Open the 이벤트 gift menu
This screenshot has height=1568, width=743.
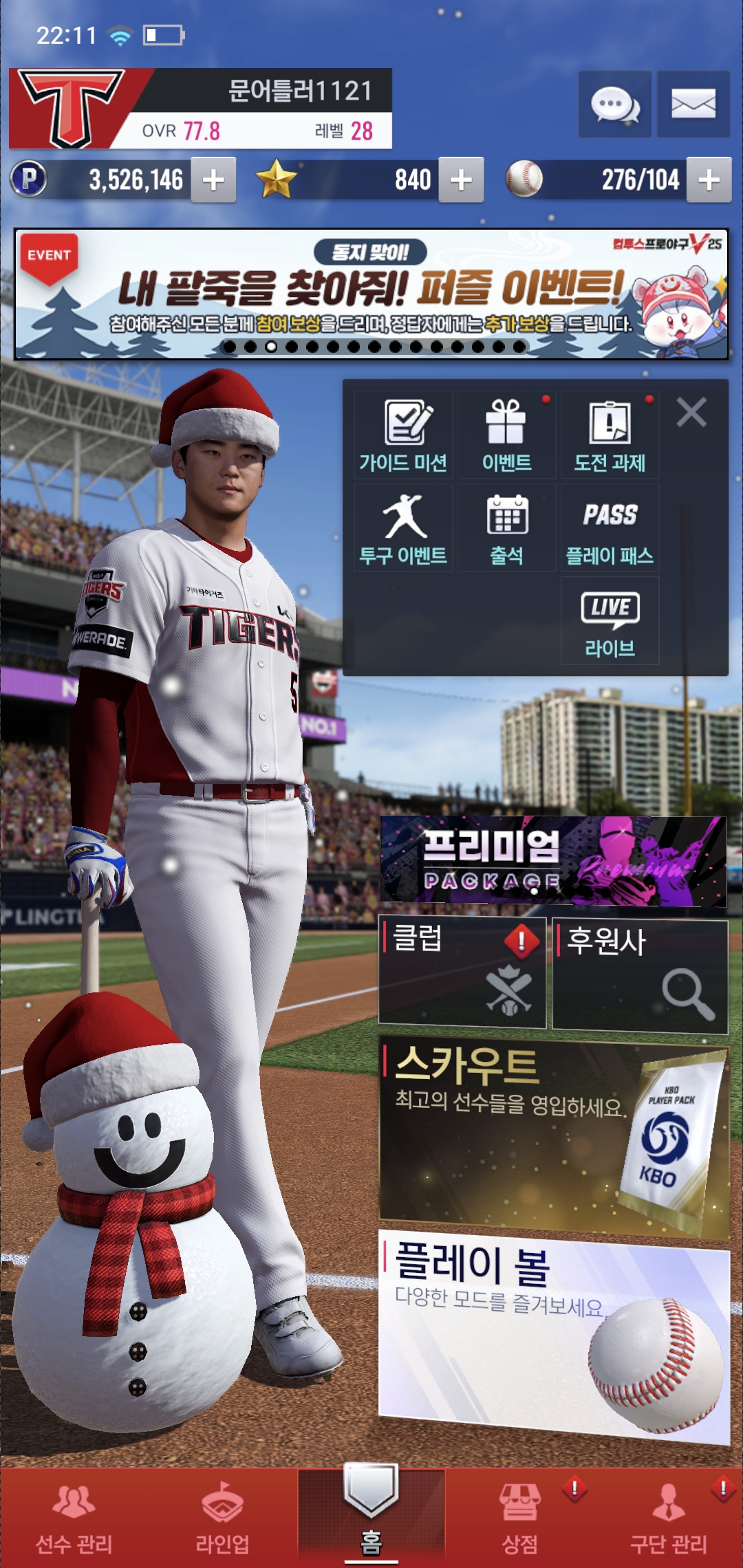click(506, 435)
